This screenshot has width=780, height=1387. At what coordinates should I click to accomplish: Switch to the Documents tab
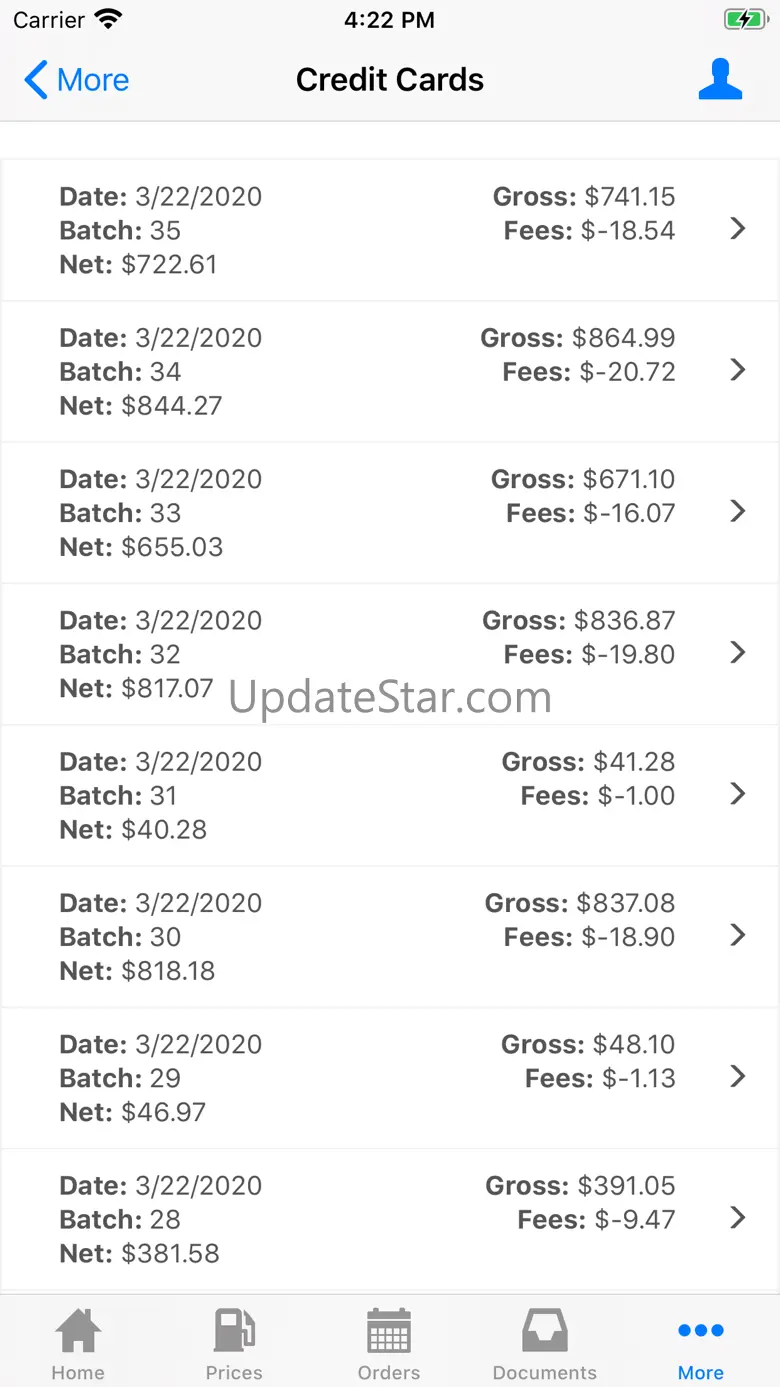tap(545, 1343)
